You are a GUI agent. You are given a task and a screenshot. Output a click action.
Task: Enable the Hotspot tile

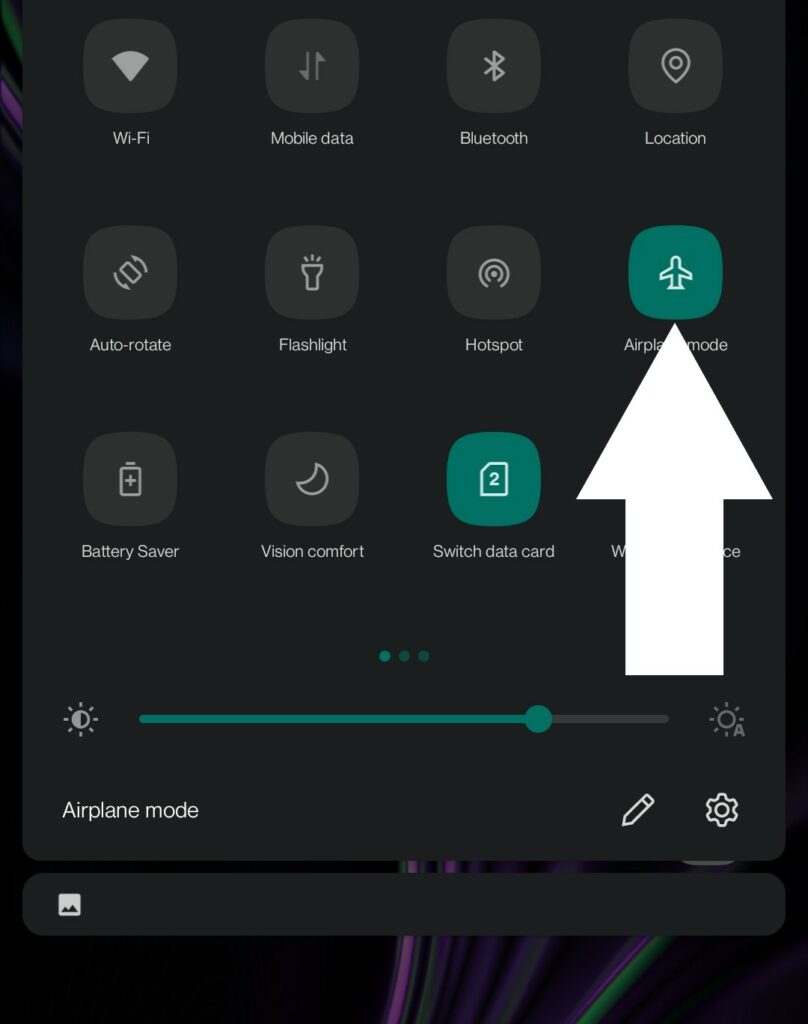(x=494, y=272)
